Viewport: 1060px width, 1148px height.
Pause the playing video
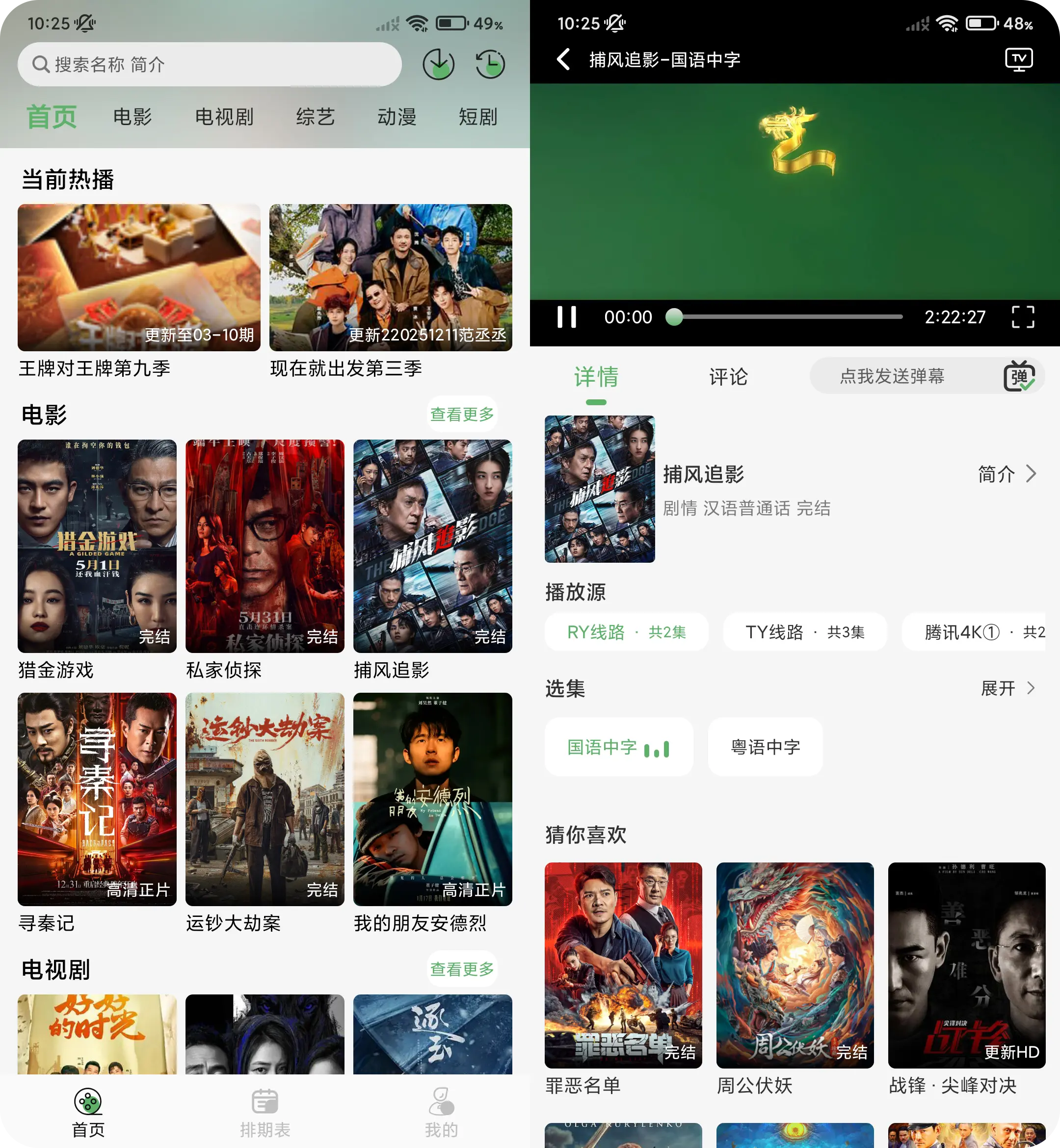click(567, 316)
